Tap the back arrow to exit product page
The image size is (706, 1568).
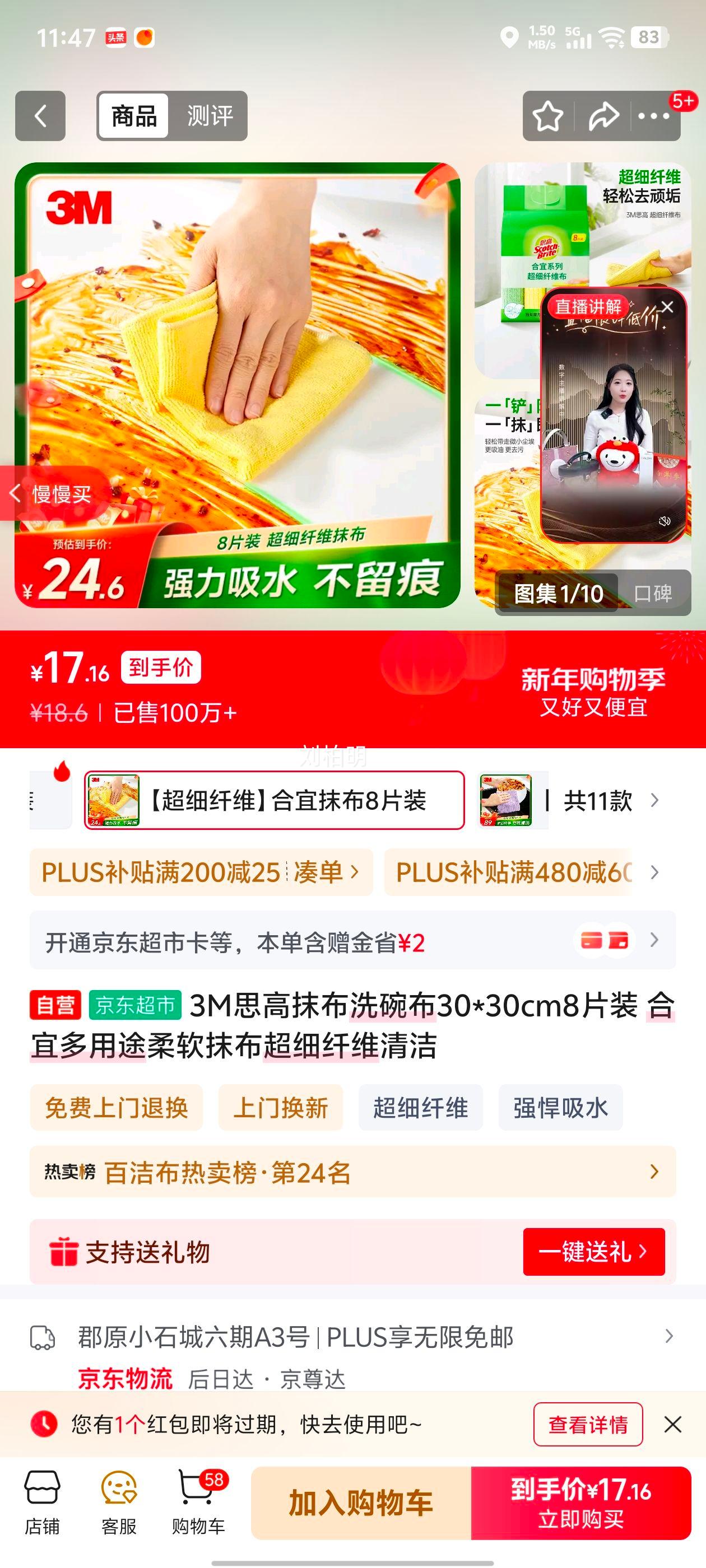(40, 117)
